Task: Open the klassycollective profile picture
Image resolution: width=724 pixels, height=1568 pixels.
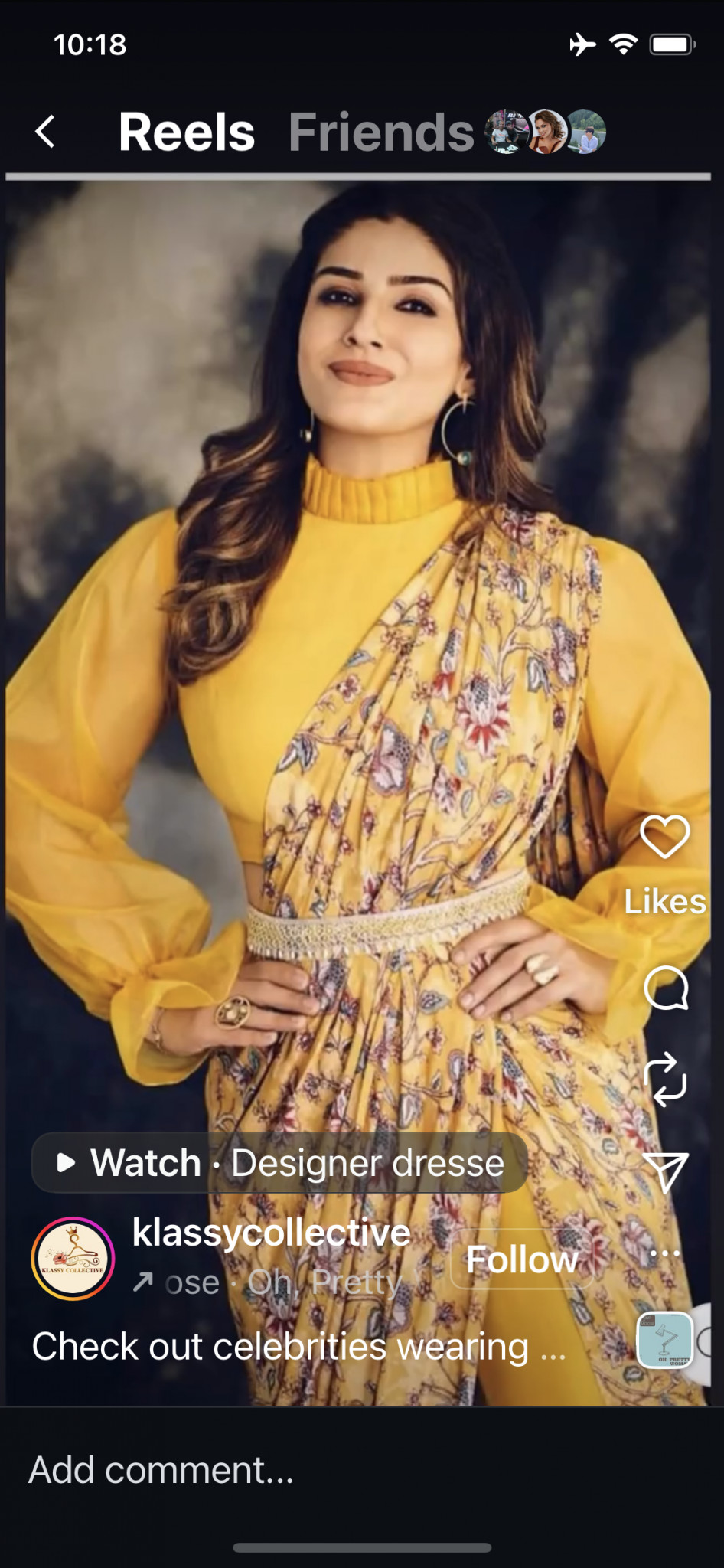Action: (73, 1259)
